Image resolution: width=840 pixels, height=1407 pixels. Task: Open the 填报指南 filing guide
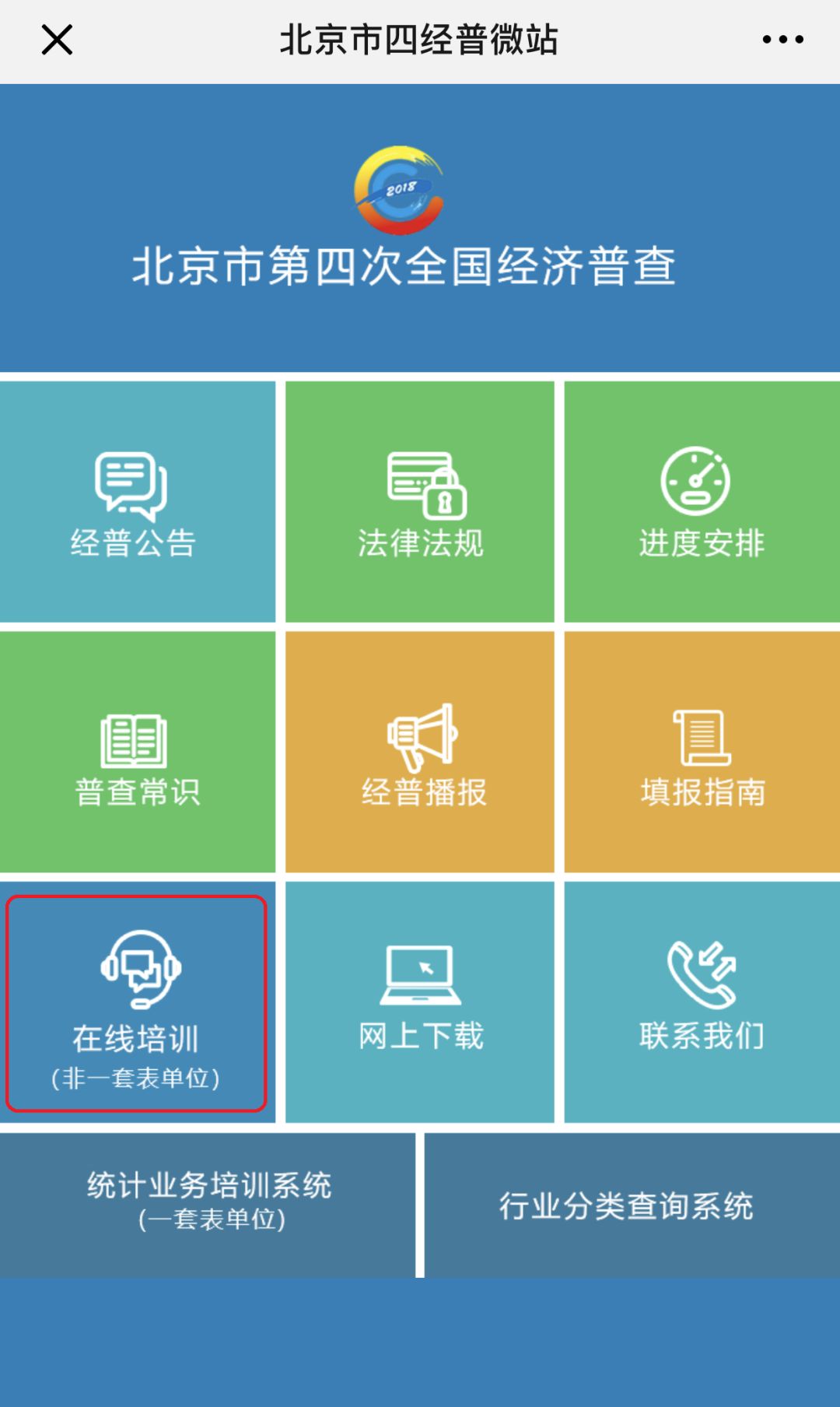point(702,753)
